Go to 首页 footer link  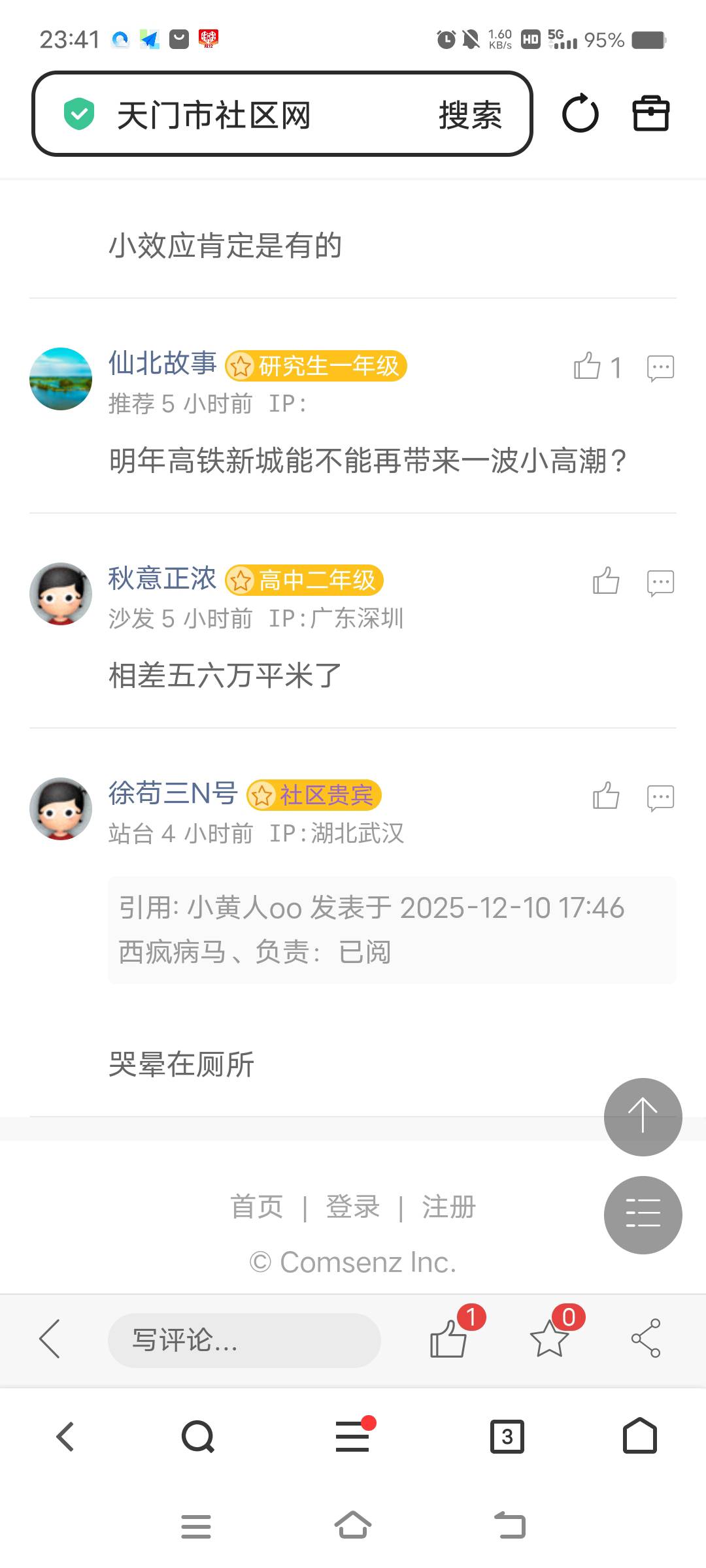[x=257, y=1207]
